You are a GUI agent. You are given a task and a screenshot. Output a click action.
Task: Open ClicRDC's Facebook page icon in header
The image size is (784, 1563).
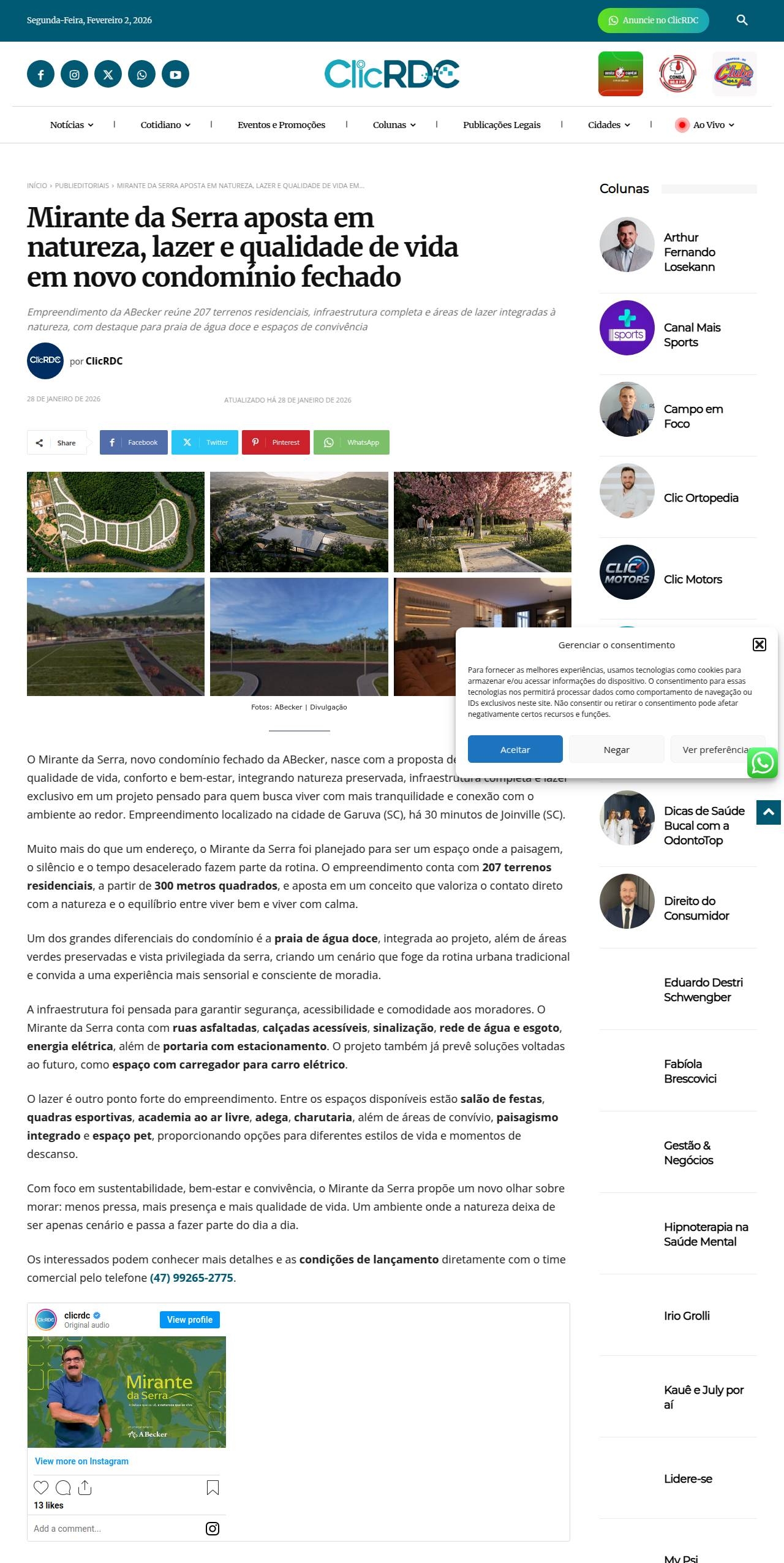(40, 75)
